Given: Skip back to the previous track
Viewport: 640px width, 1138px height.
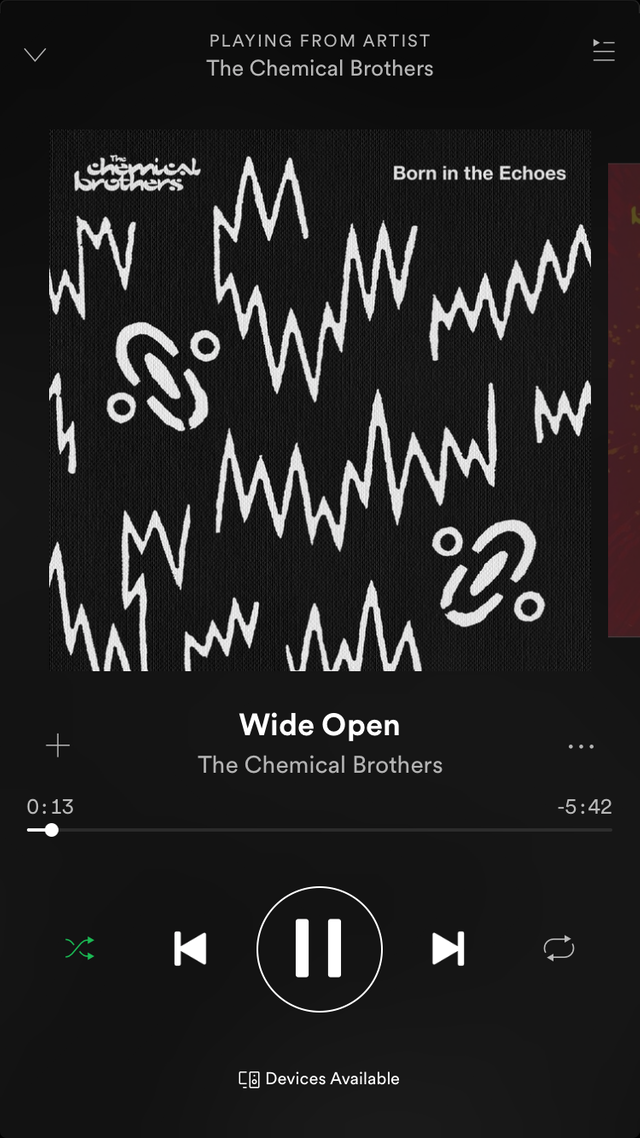Looking at the screenshot, I should tap(190, 948).
